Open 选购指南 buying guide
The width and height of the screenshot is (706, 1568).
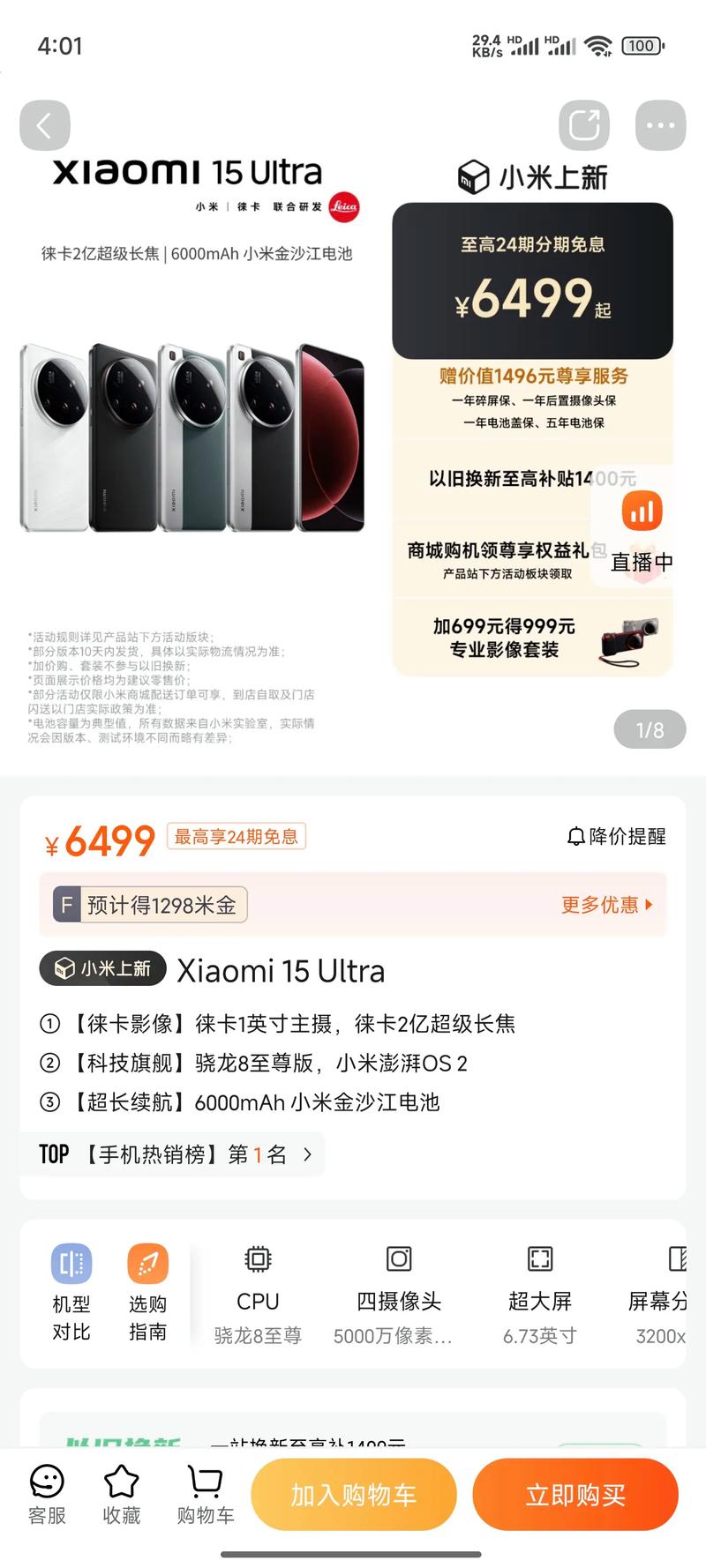click(x=147, y=1293)
